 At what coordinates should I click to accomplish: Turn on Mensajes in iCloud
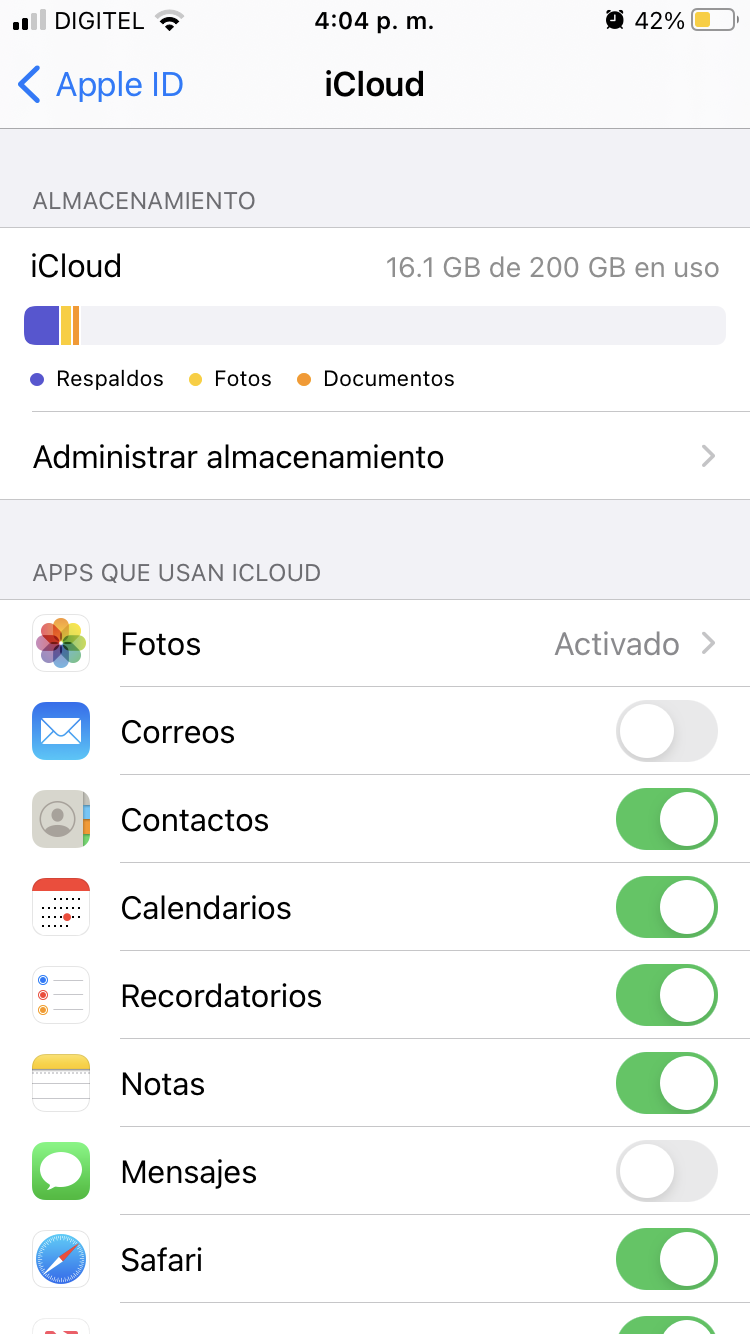coord(666,1172)
